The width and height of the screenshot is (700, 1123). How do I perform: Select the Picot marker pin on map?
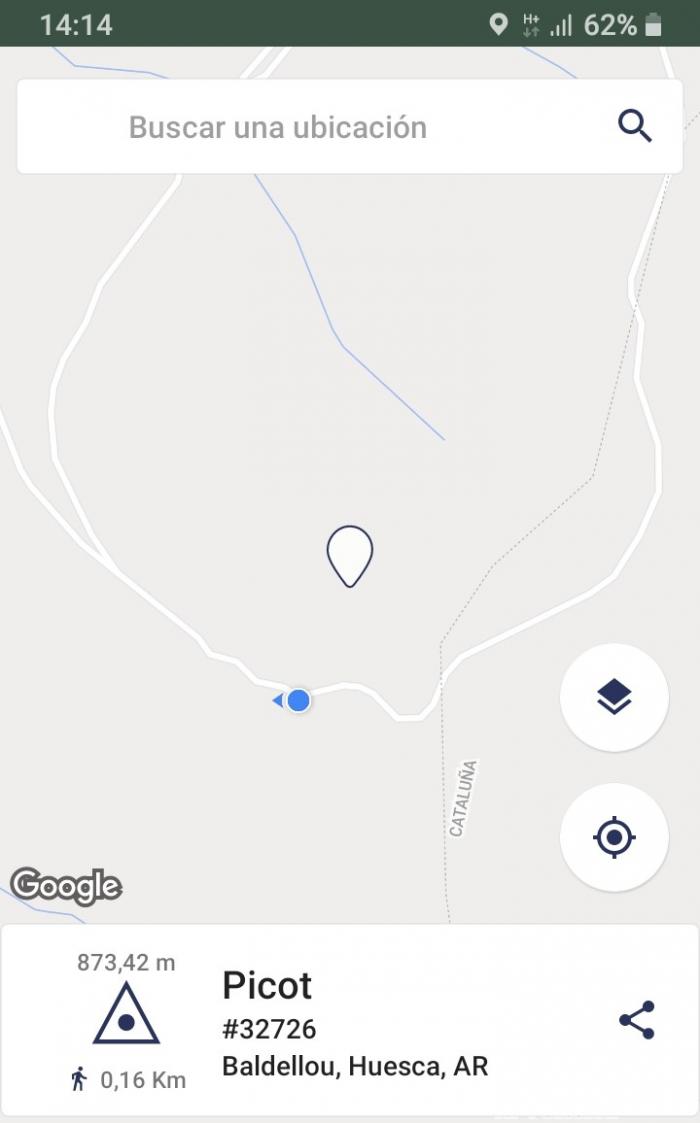point(350,556)
